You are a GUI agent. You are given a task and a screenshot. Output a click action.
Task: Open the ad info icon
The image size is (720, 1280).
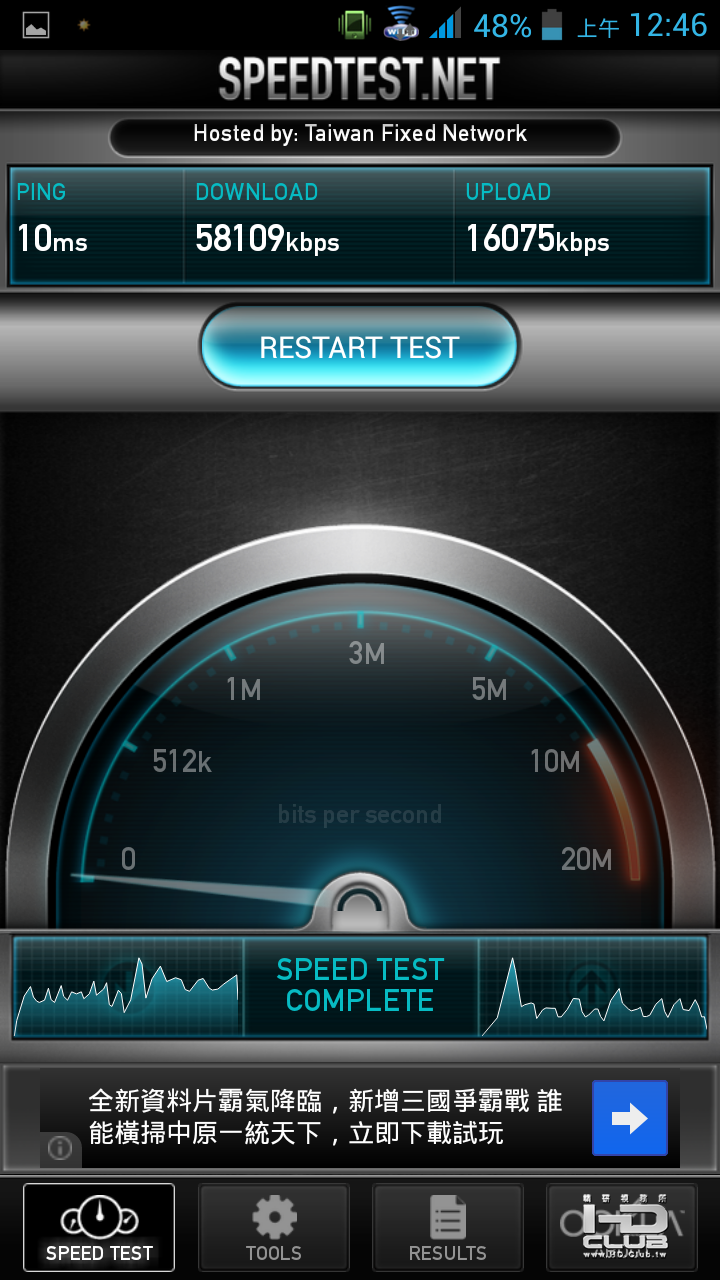[59, 1148]
